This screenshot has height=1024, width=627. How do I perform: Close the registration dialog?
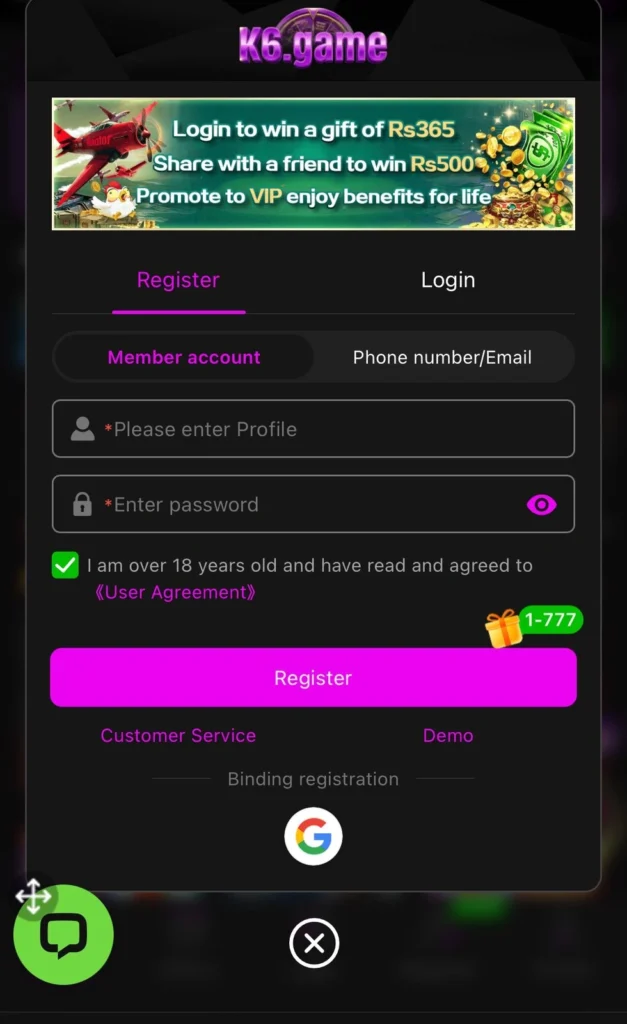click(314, 943)
